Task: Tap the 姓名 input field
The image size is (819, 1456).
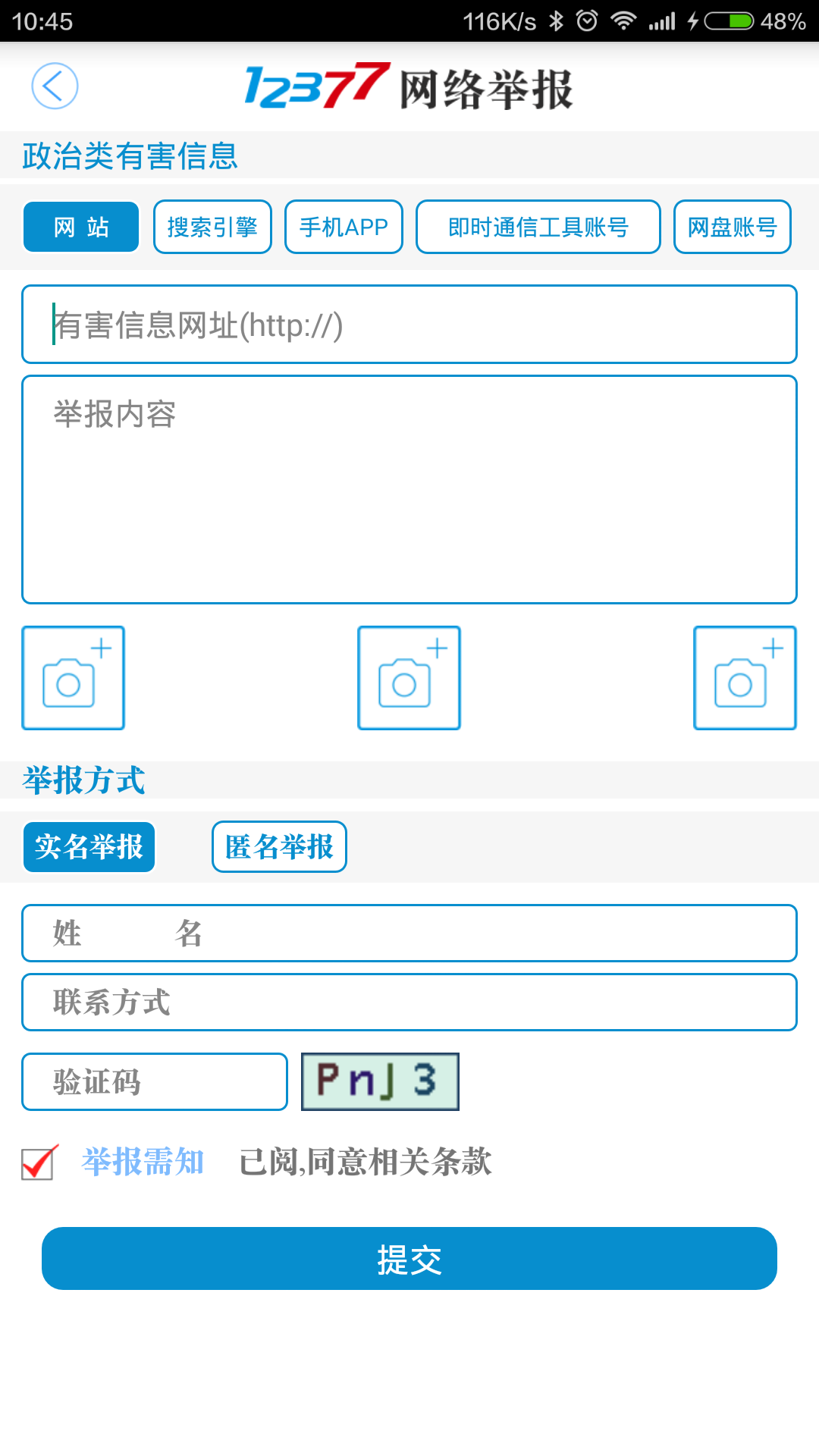Action: [409, 934]
